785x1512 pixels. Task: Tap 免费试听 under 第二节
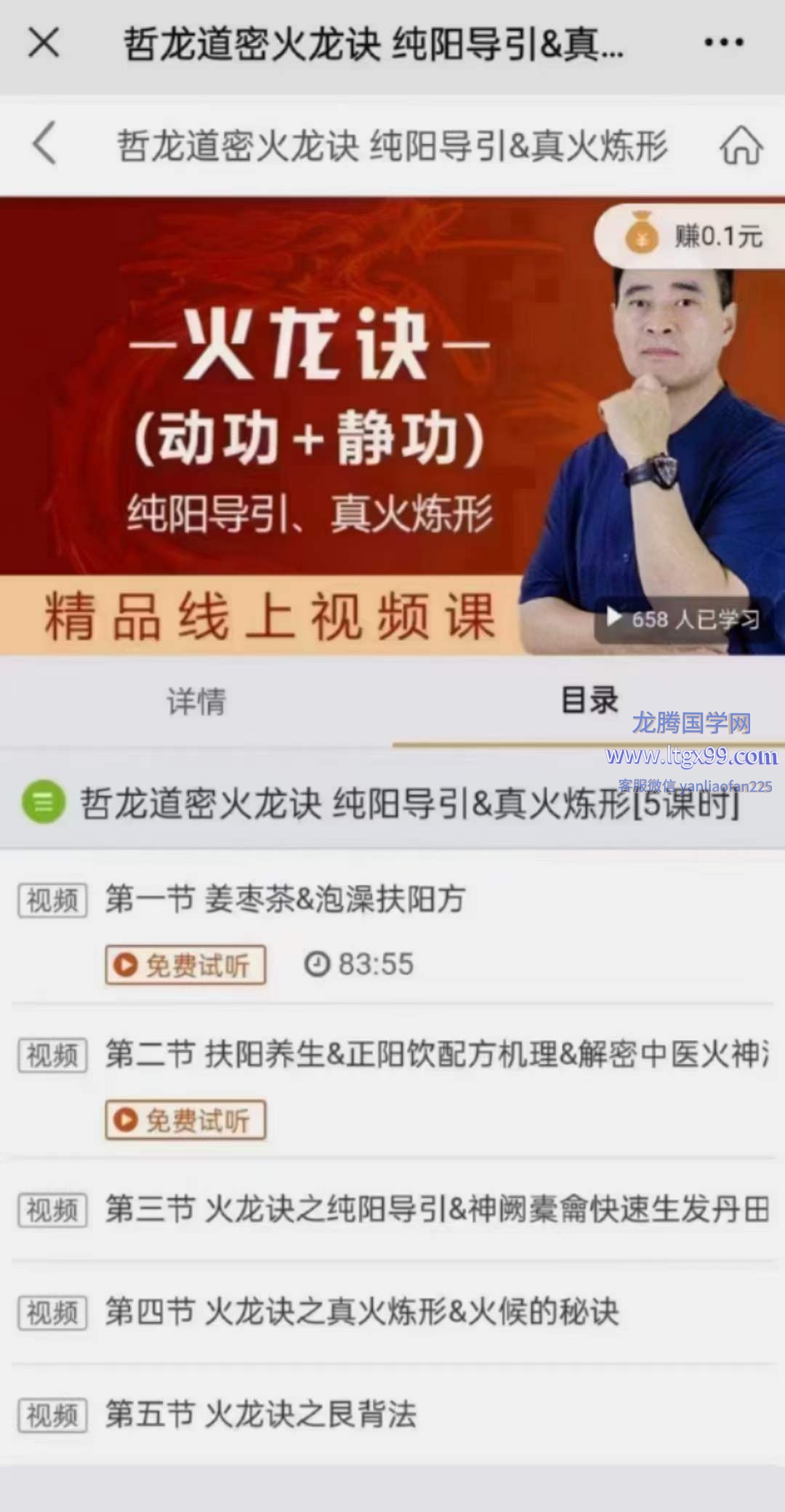click(x=185, y=1120)
